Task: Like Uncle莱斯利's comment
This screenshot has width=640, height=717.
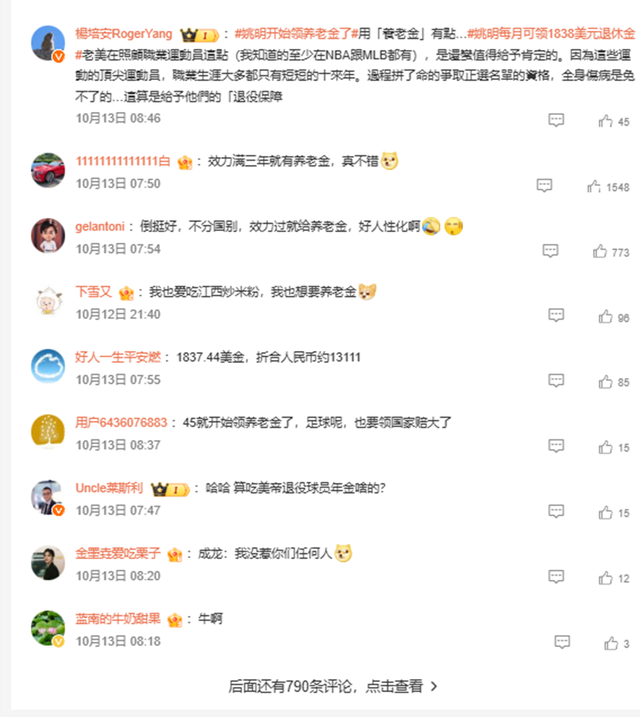Action: [x=604, y=512]
